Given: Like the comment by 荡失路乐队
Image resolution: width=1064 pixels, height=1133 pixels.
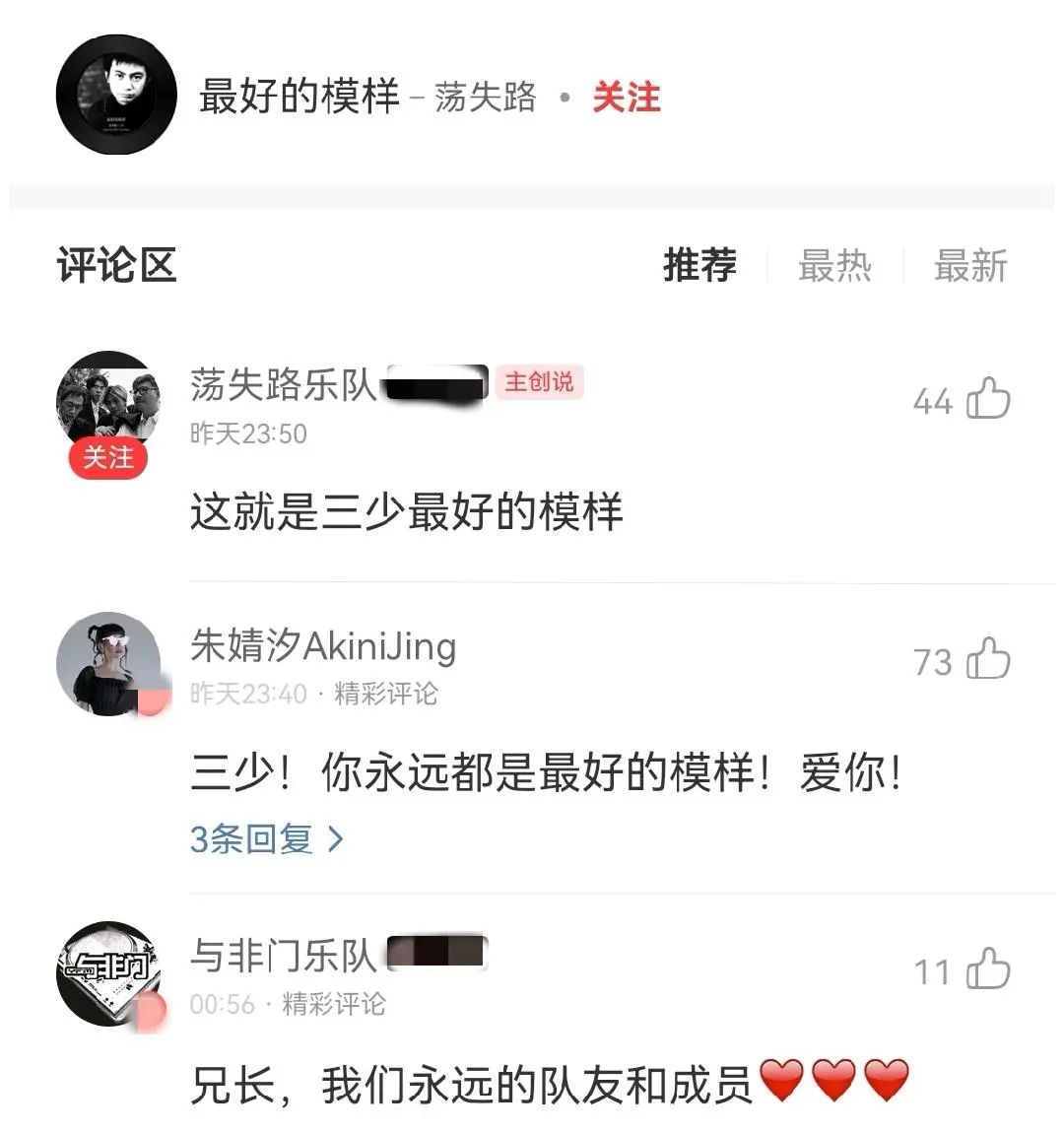Looking at the screenshot, I should click(988, 399).
